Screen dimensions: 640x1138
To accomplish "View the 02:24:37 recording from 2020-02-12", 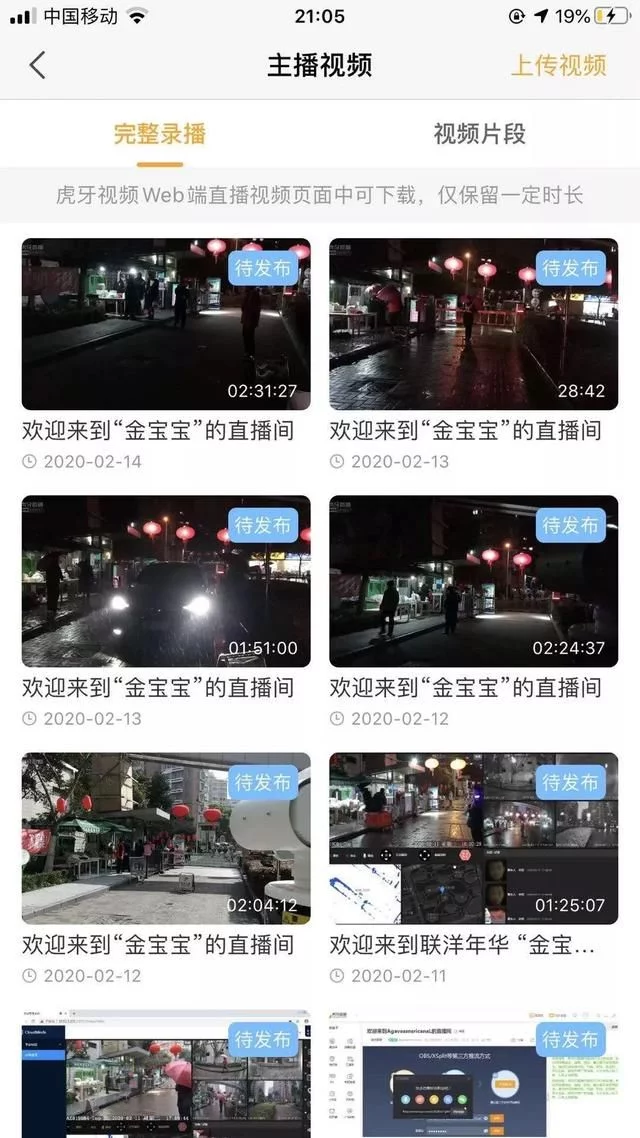I will (x=474, y=581).
